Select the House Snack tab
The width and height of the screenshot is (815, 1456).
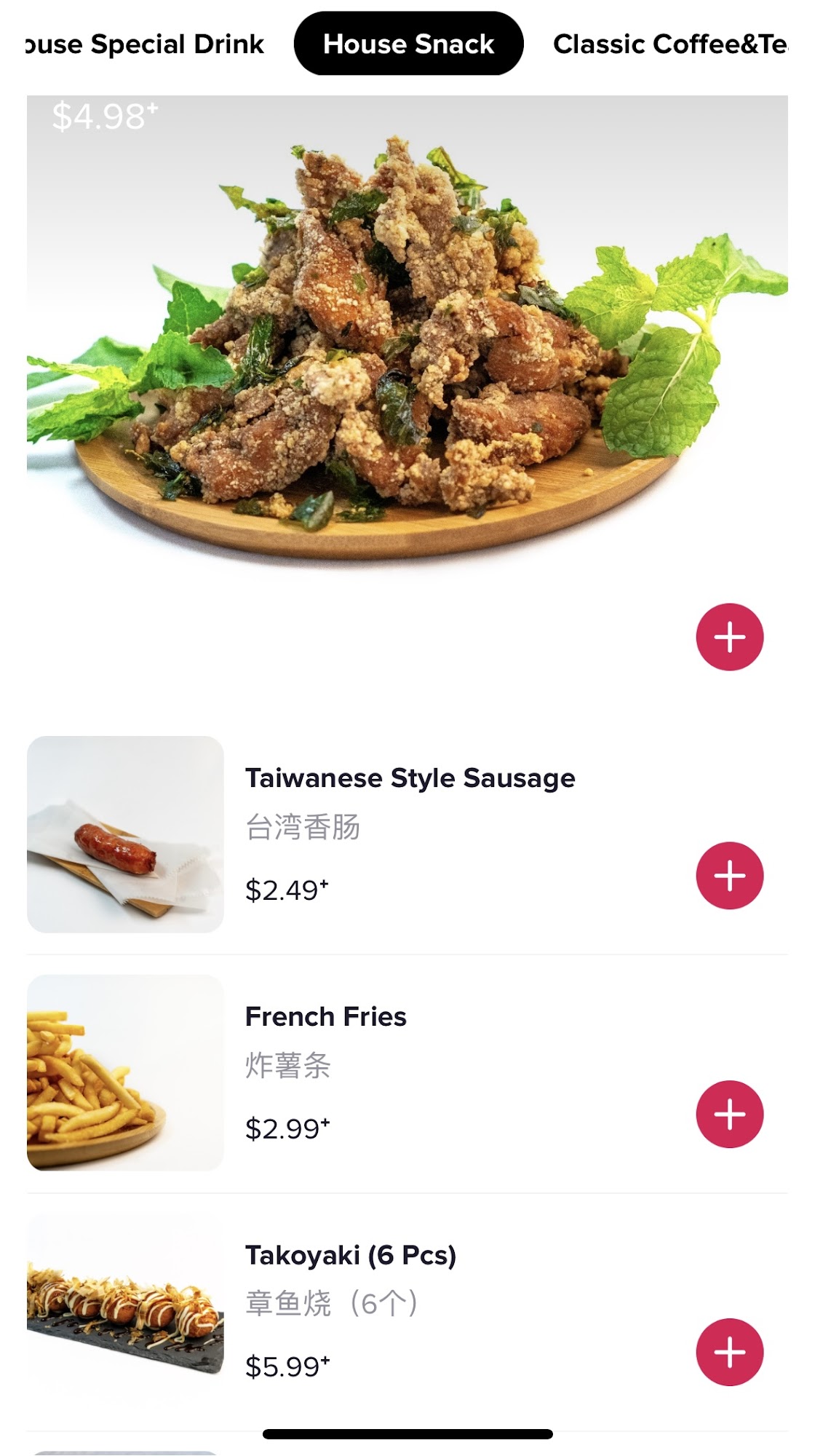click(x=408, y=44)
